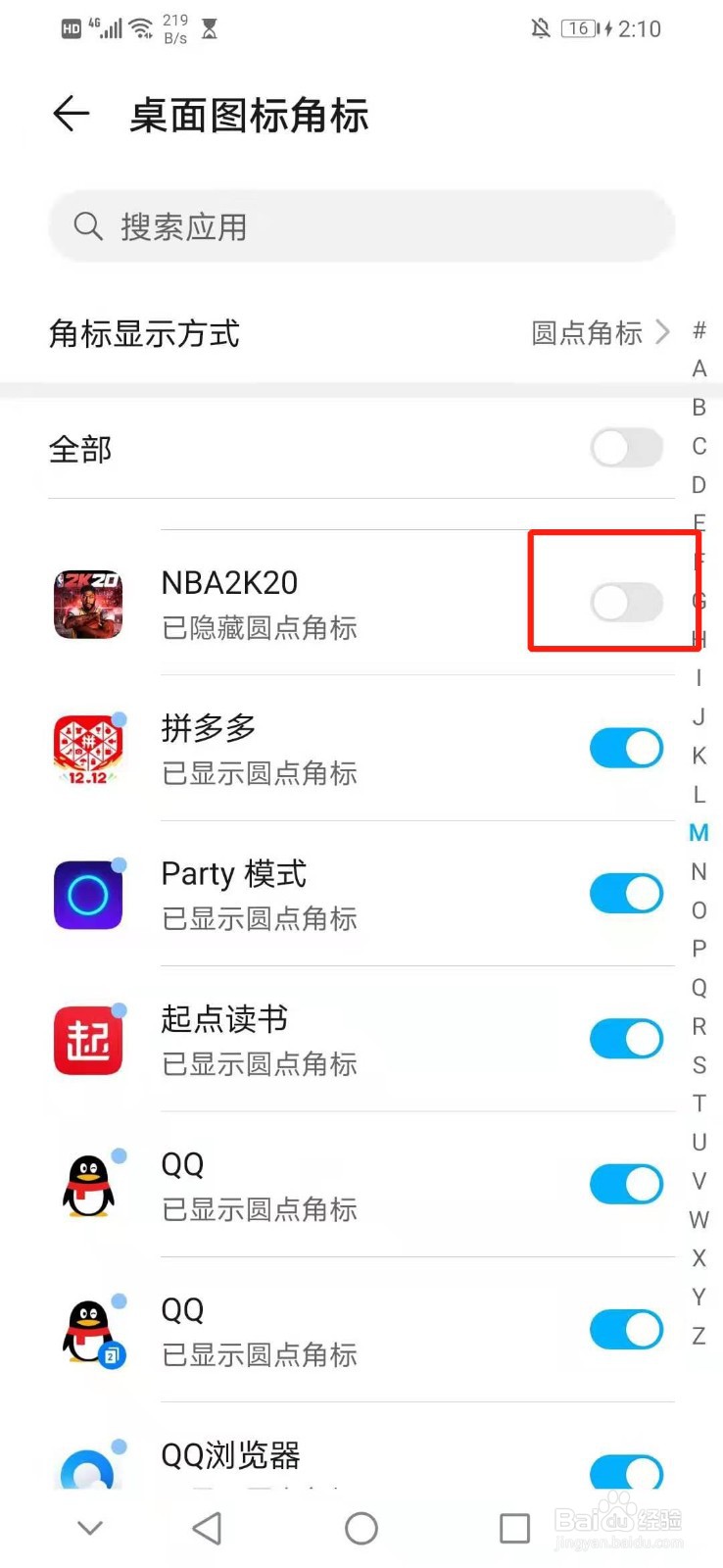
Task: Tap the second QQ icon with scarf
Action: tap(88, 1330)
